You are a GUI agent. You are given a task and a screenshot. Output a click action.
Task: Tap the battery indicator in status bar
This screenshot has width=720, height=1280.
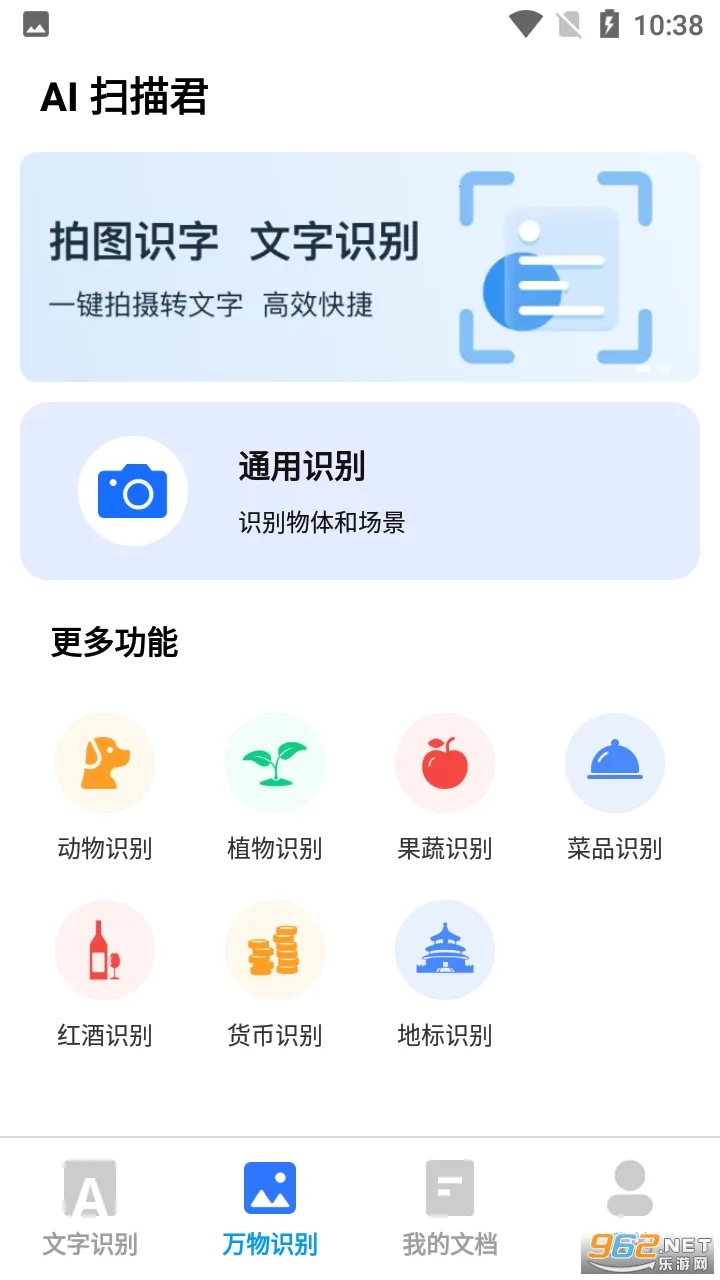611,24
